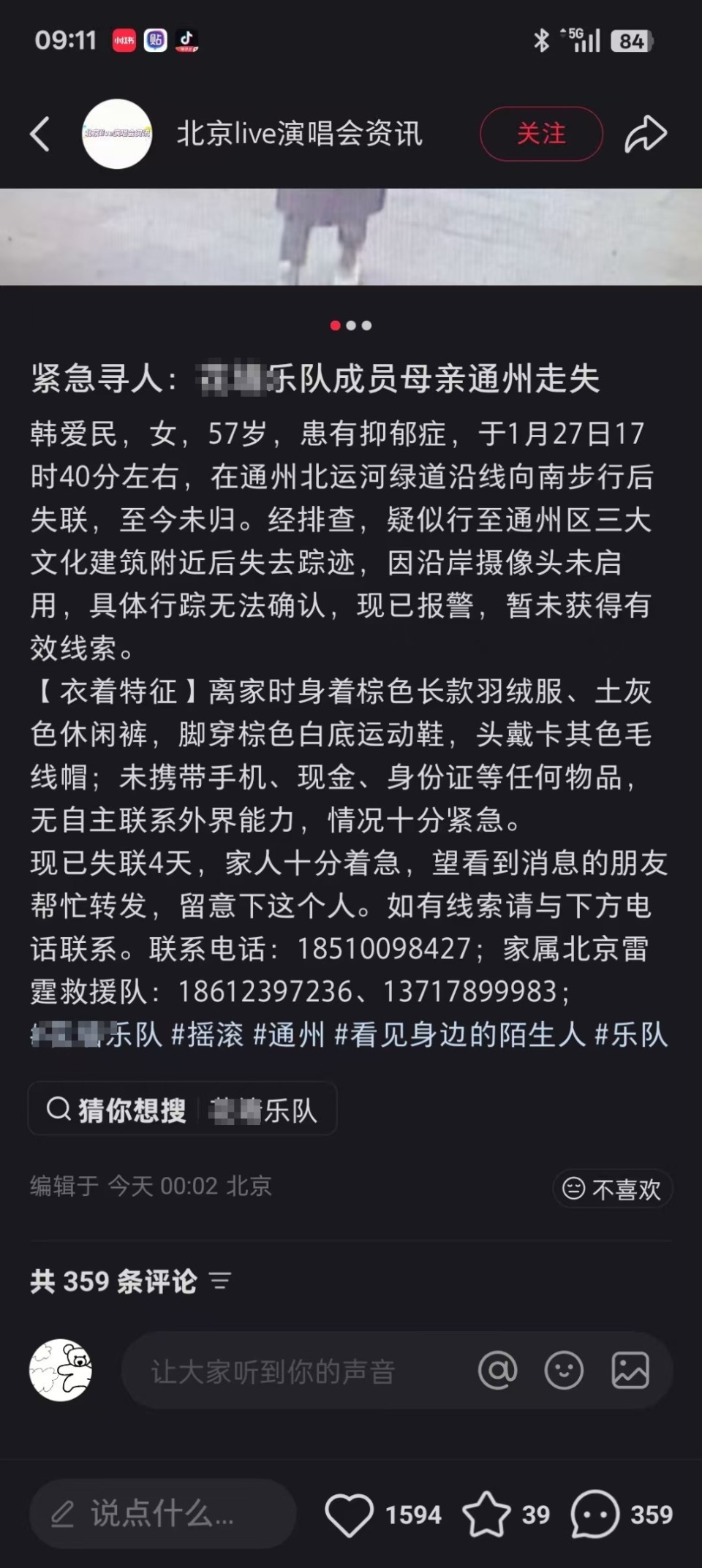702x1568 pixels.
Task: Mention someone using the @ icon
Action: click(x=499, y=1370)
